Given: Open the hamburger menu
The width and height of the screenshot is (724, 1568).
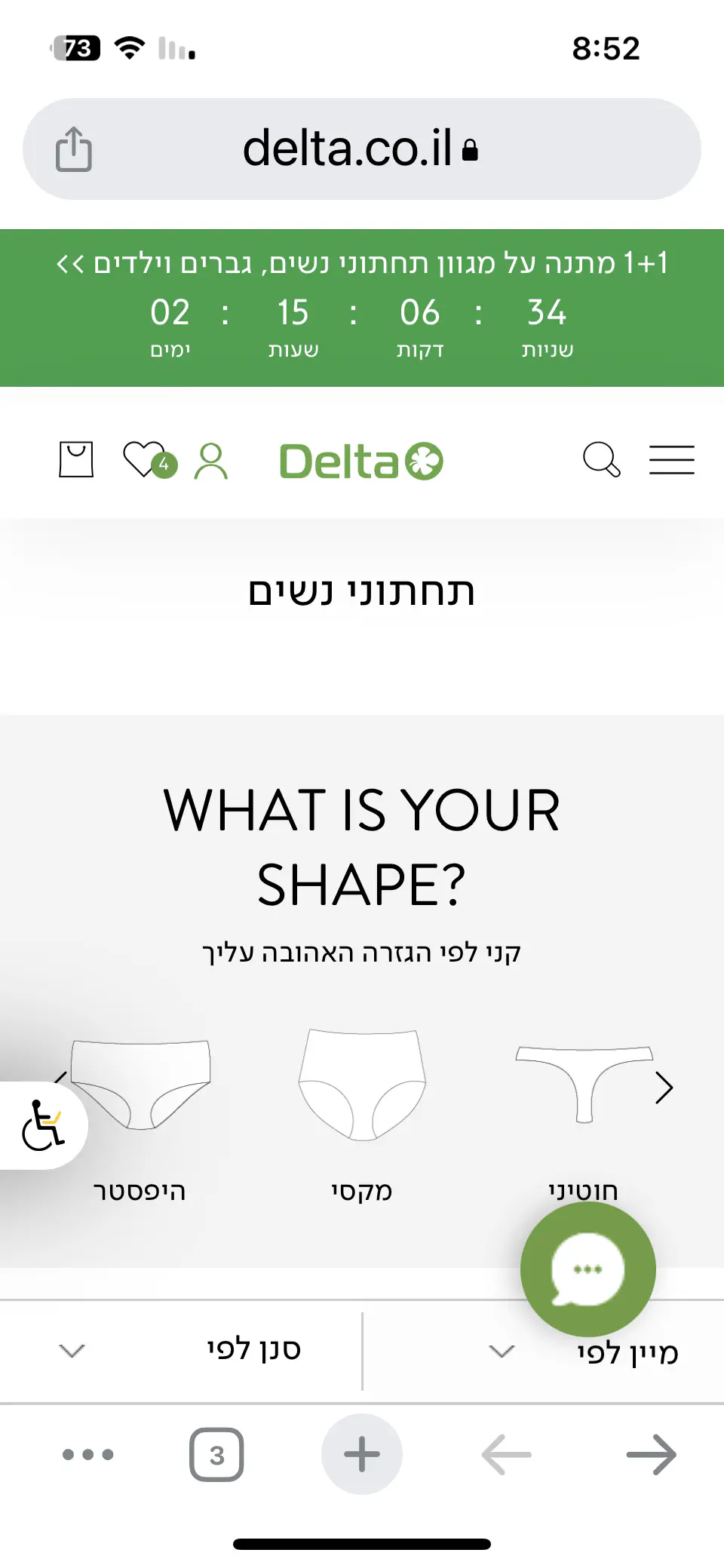Looking at the screenshot, I should pyautogui.click(x=671, y=459).
